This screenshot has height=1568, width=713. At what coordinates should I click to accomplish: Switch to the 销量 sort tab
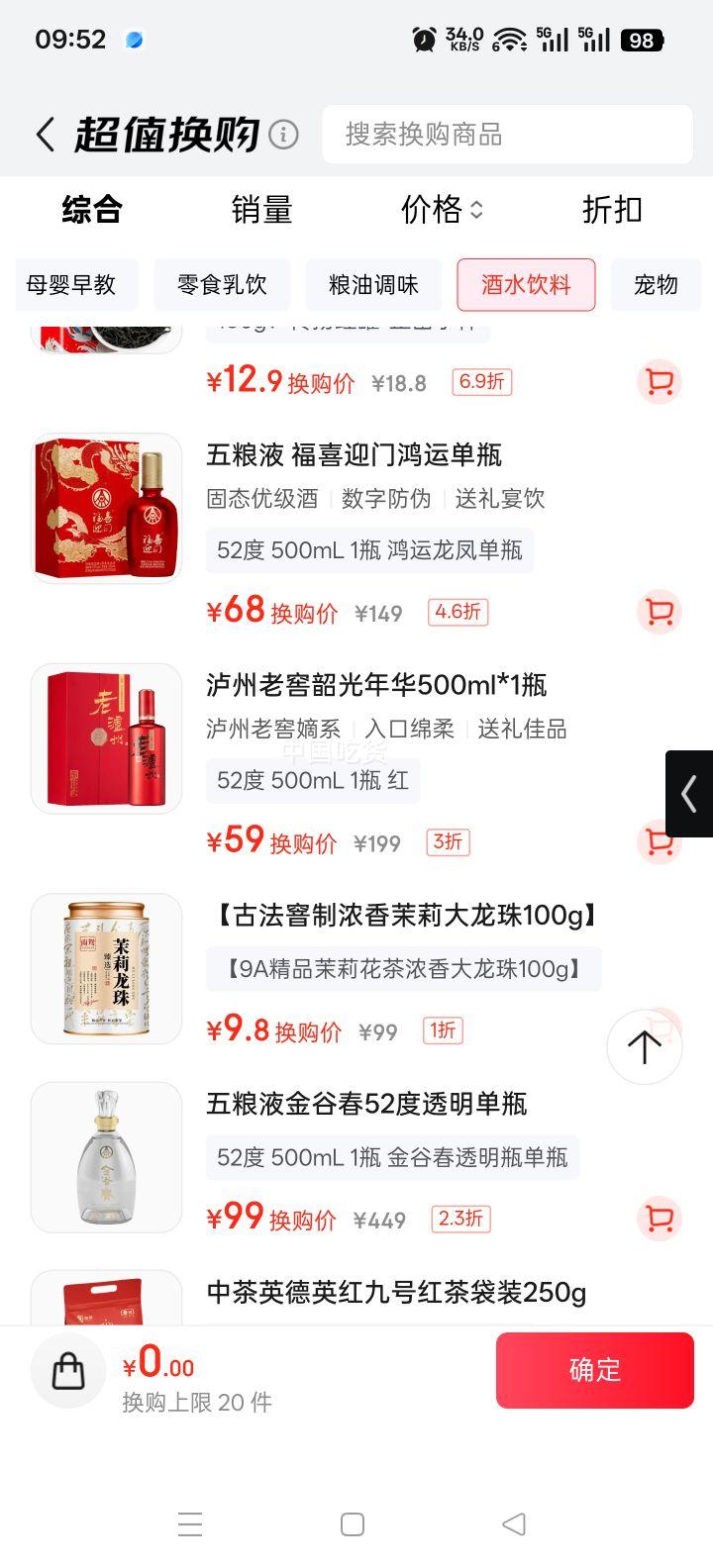(260, 210)
